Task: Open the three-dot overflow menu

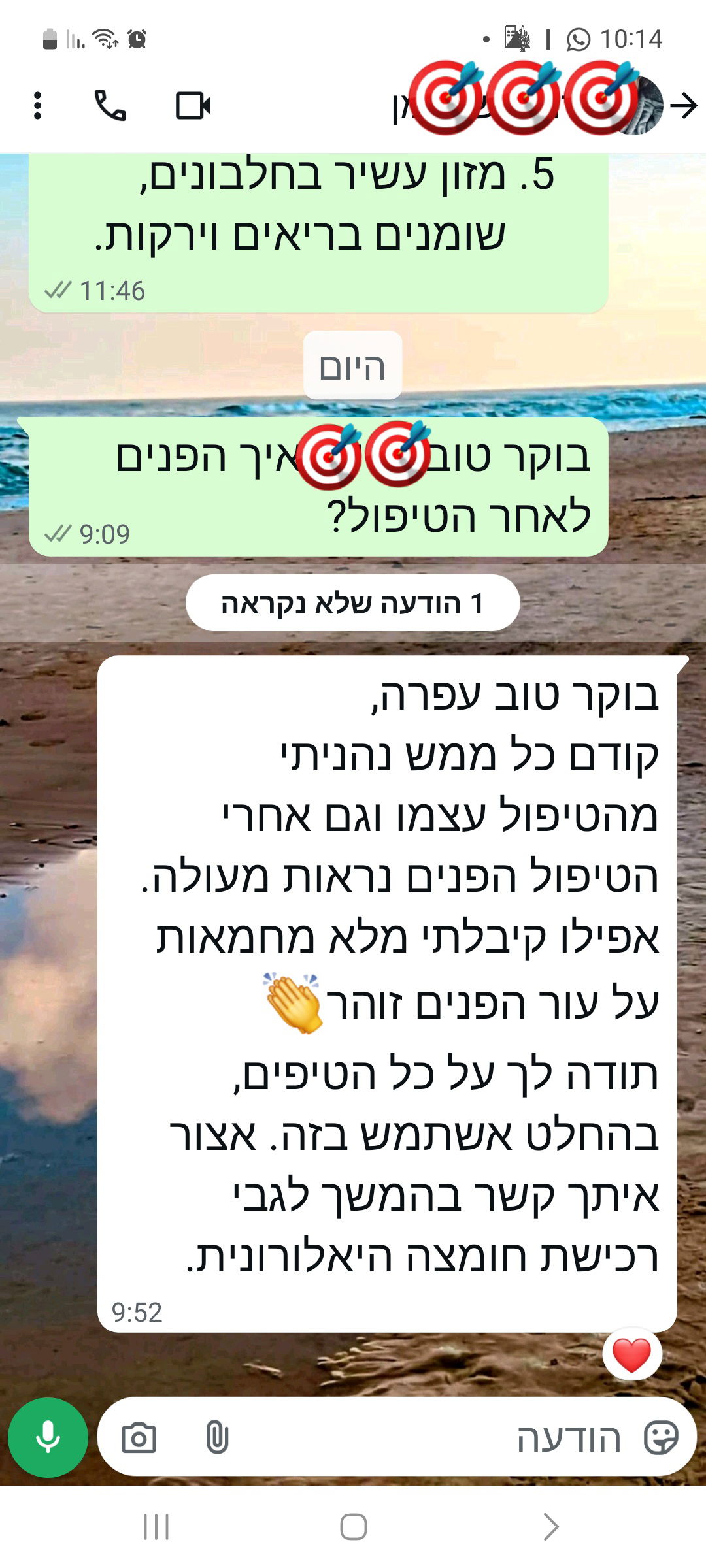Action: click(x=38, y=106)
